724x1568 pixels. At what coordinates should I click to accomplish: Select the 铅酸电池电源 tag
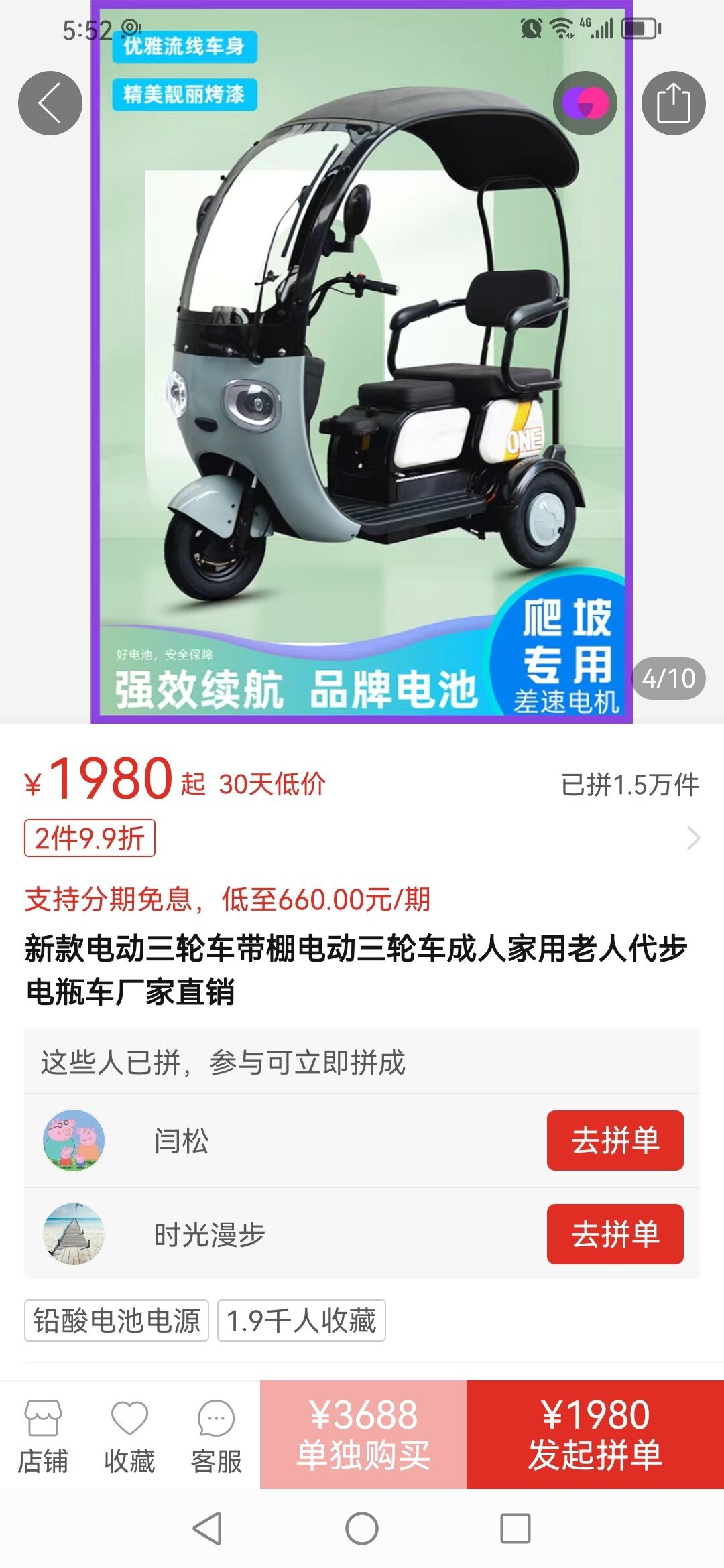117,1320
